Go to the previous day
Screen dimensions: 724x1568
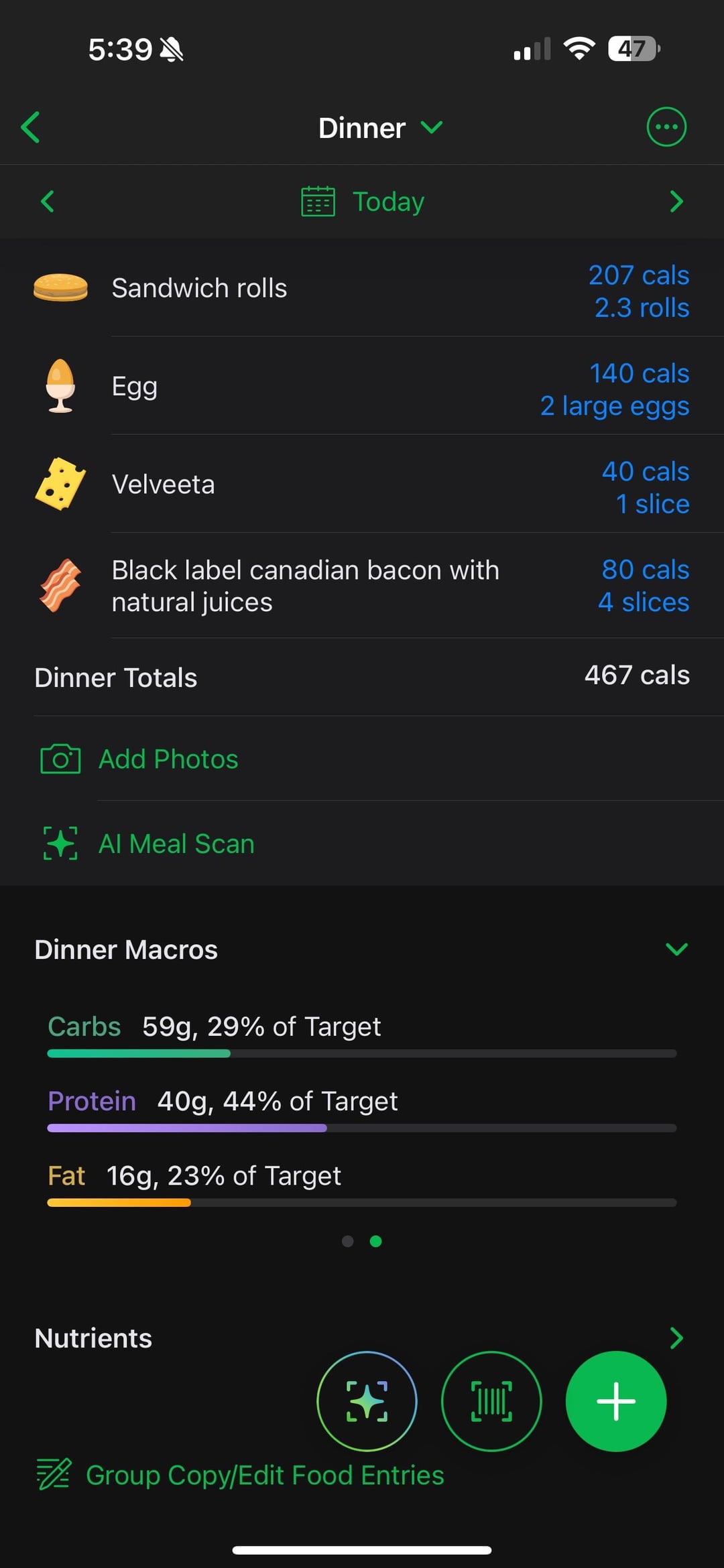(x=47, y=201)
